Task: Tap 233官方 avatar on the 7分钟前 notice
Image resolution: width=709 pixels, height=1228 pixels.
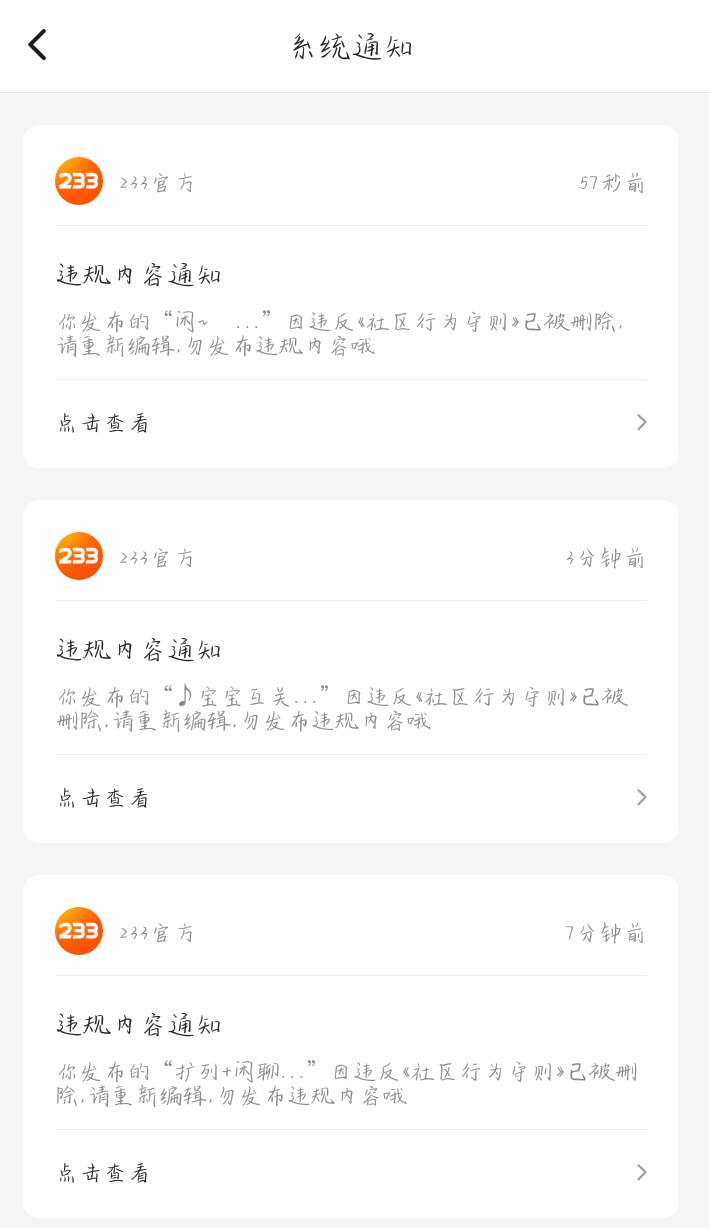Action: pos(79,931)
